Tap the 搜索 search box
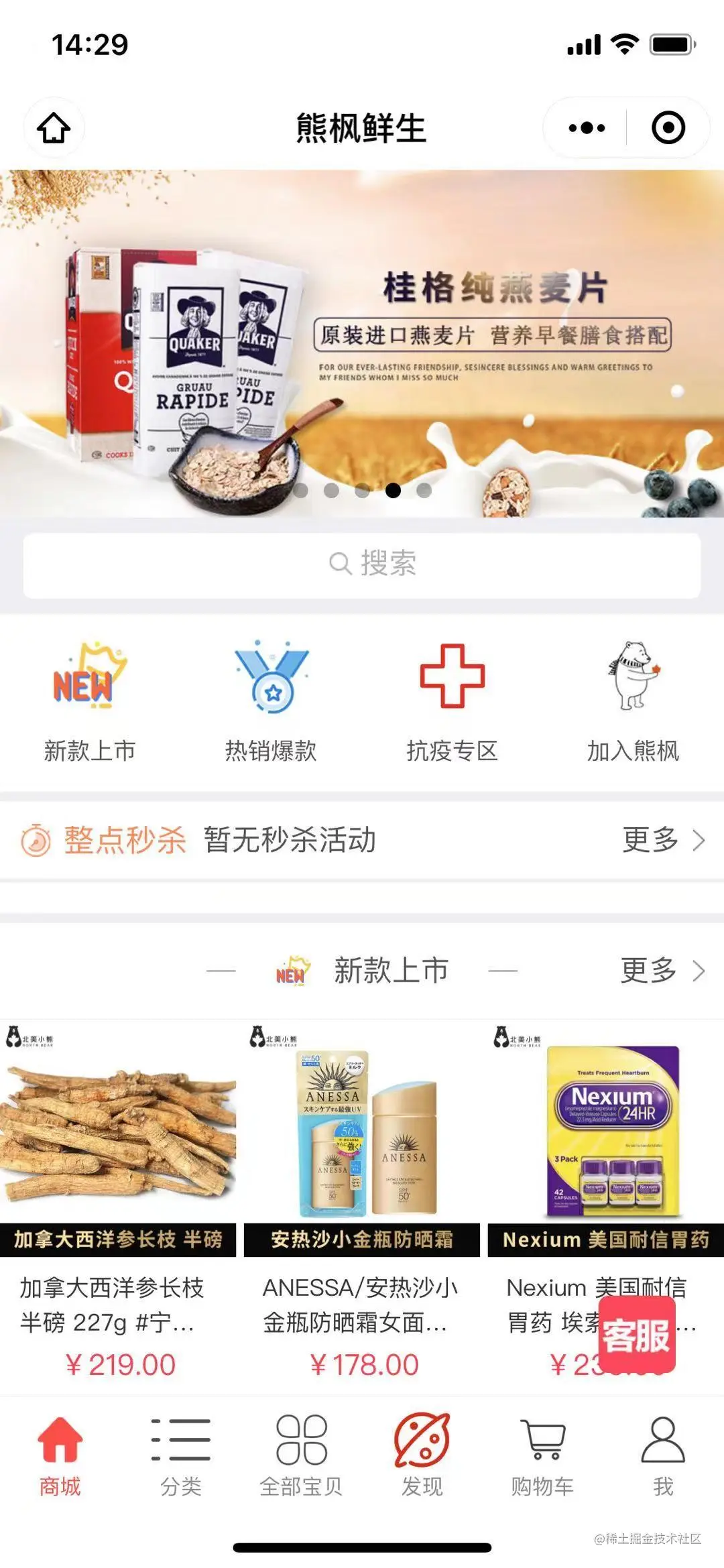Screen dimensions: 724x1568 362,564
